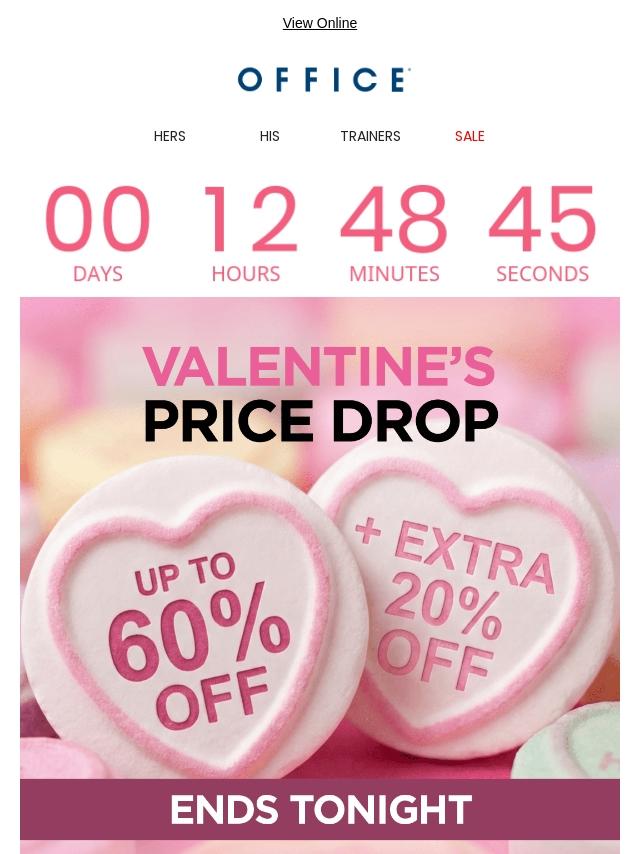
Task: Open the SALE section
Action: click(x=470, y=136)
